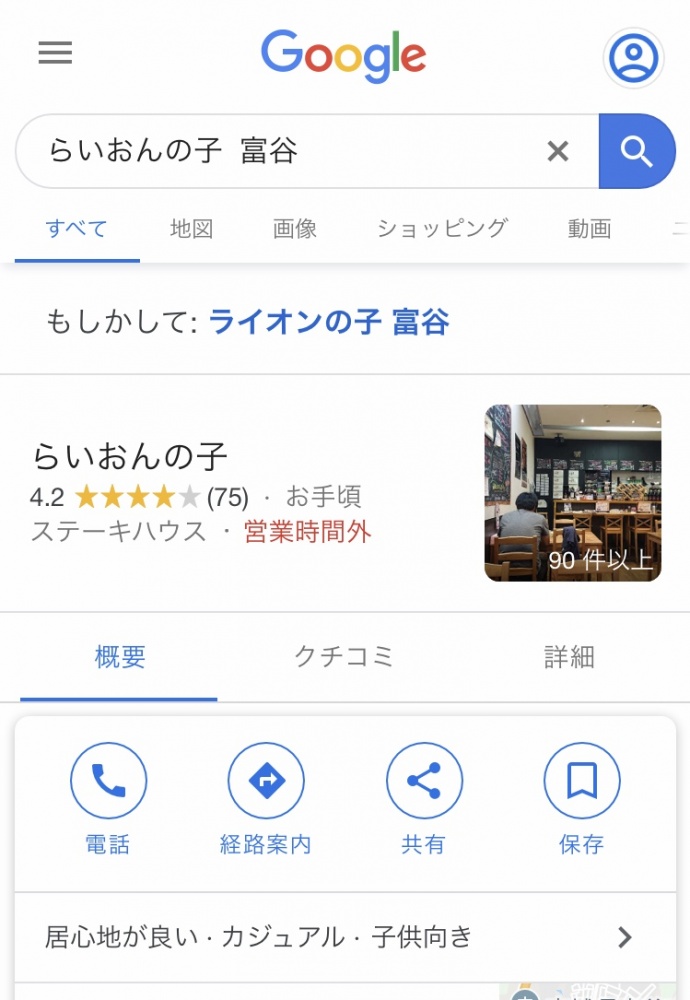Switch to the 地図 tab
Screen dimensions: 690x1000
coord(191,228)
